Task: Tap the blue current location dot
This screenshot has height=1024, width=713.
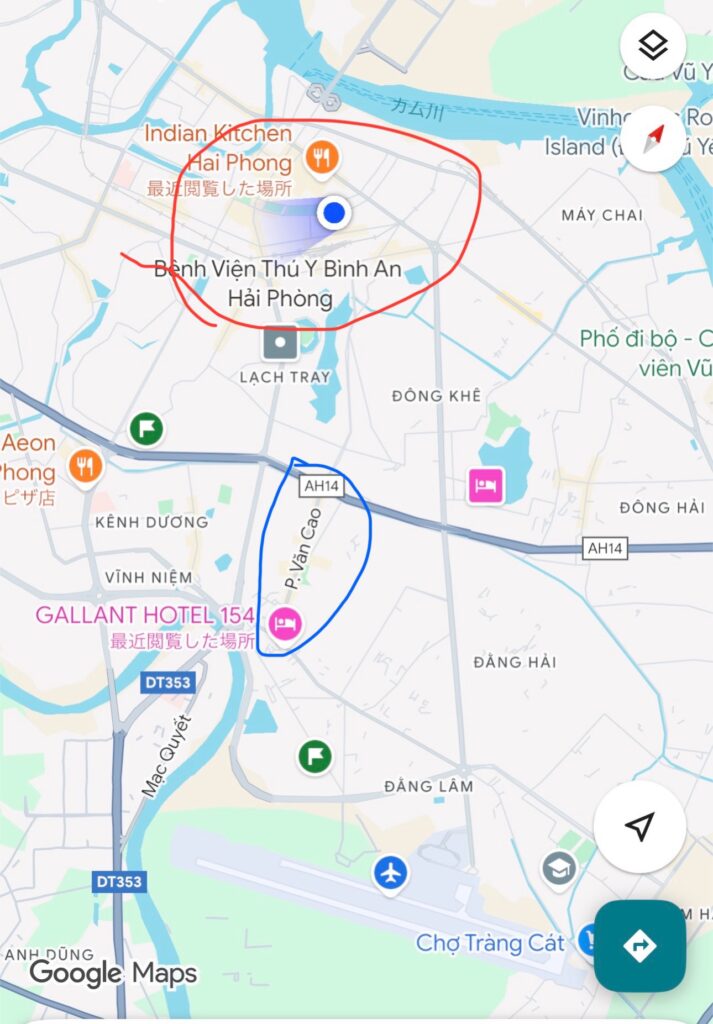Action: pos(335,212)
